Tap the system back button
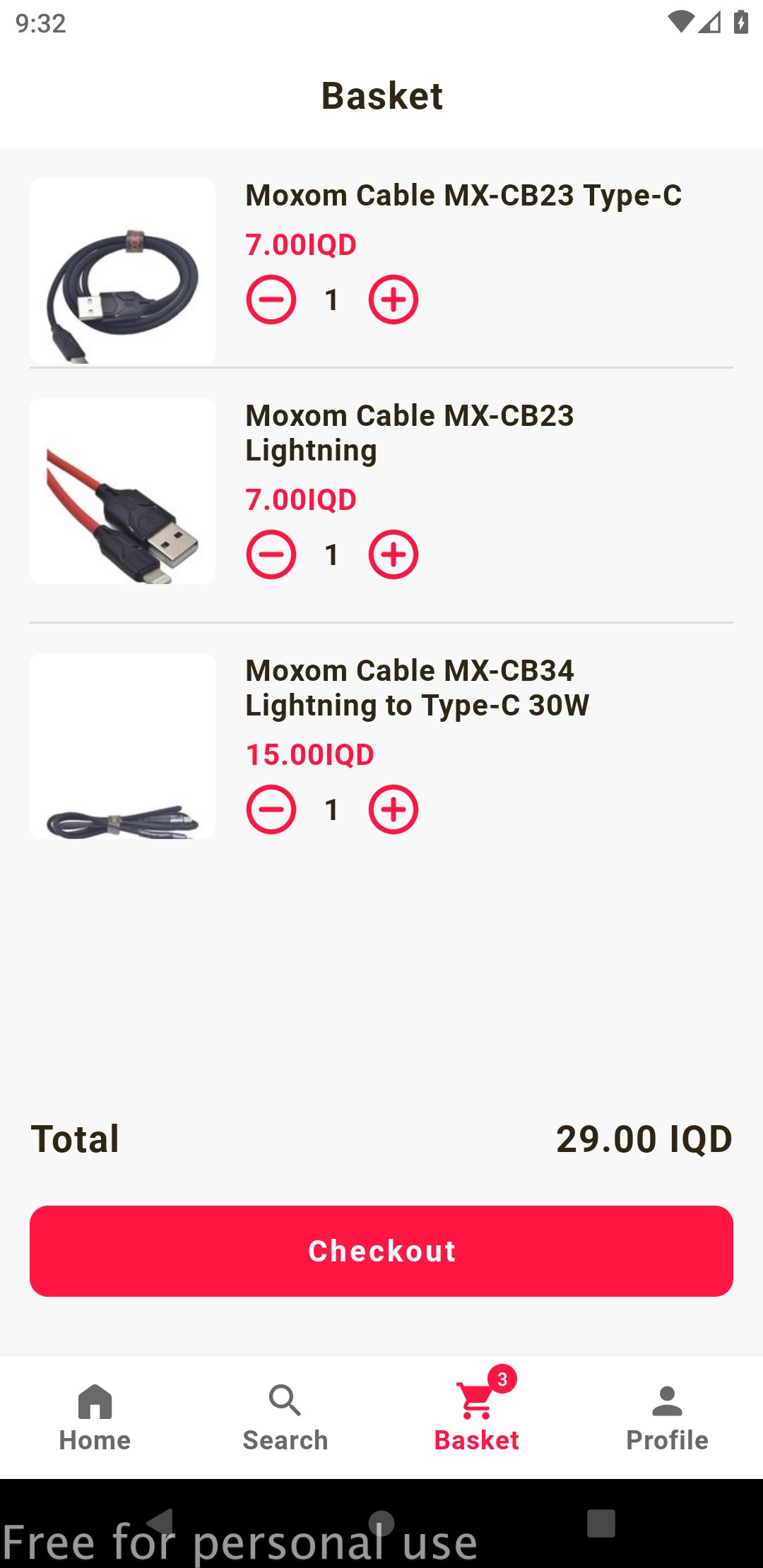The width and height of the screenshot is (763, 1568). pyautogui.click(x=161, y=1523)
